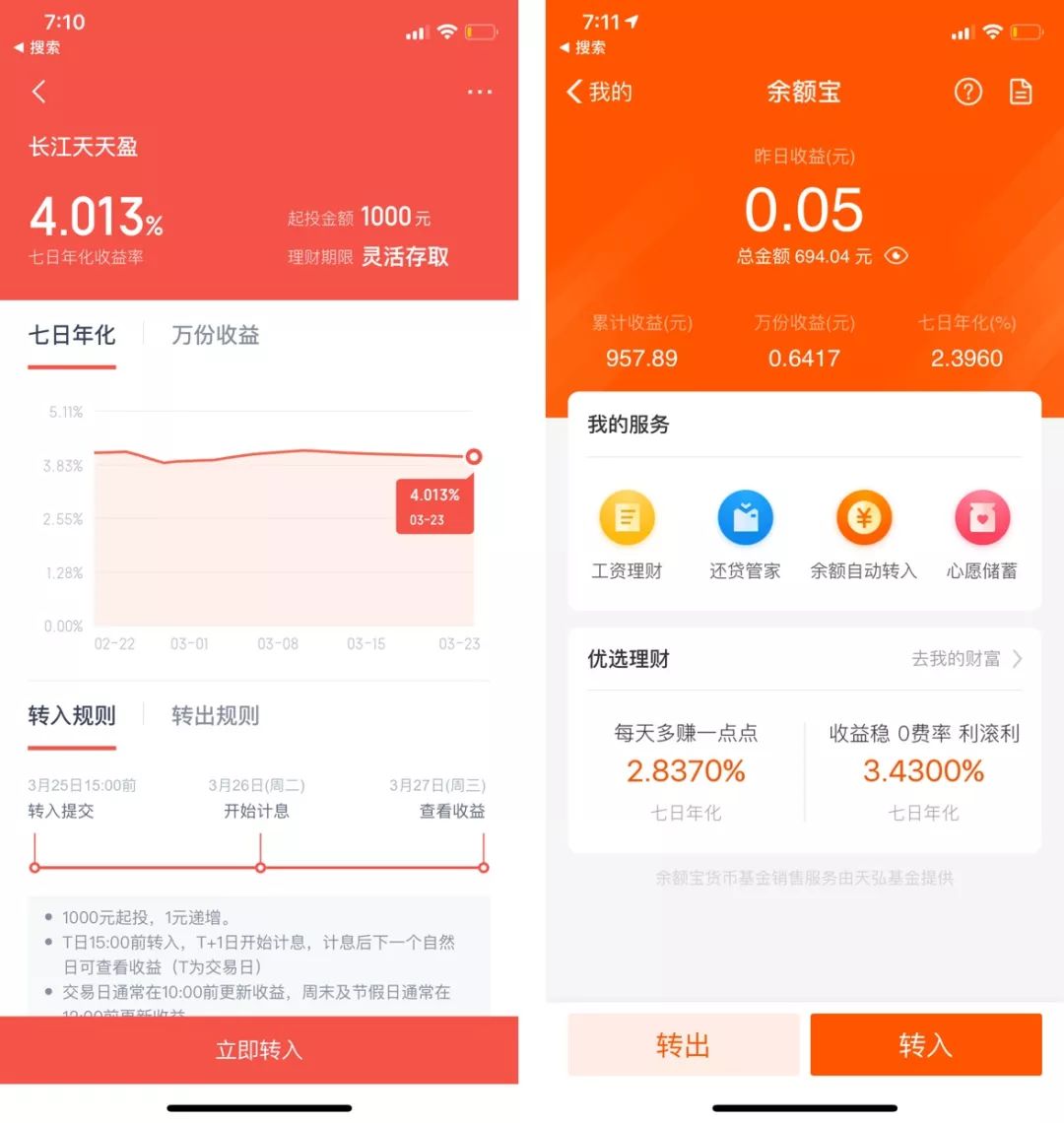The image size is (1064, 1123).
Task: Go to 去我的财富
Action: coord(966,659)
